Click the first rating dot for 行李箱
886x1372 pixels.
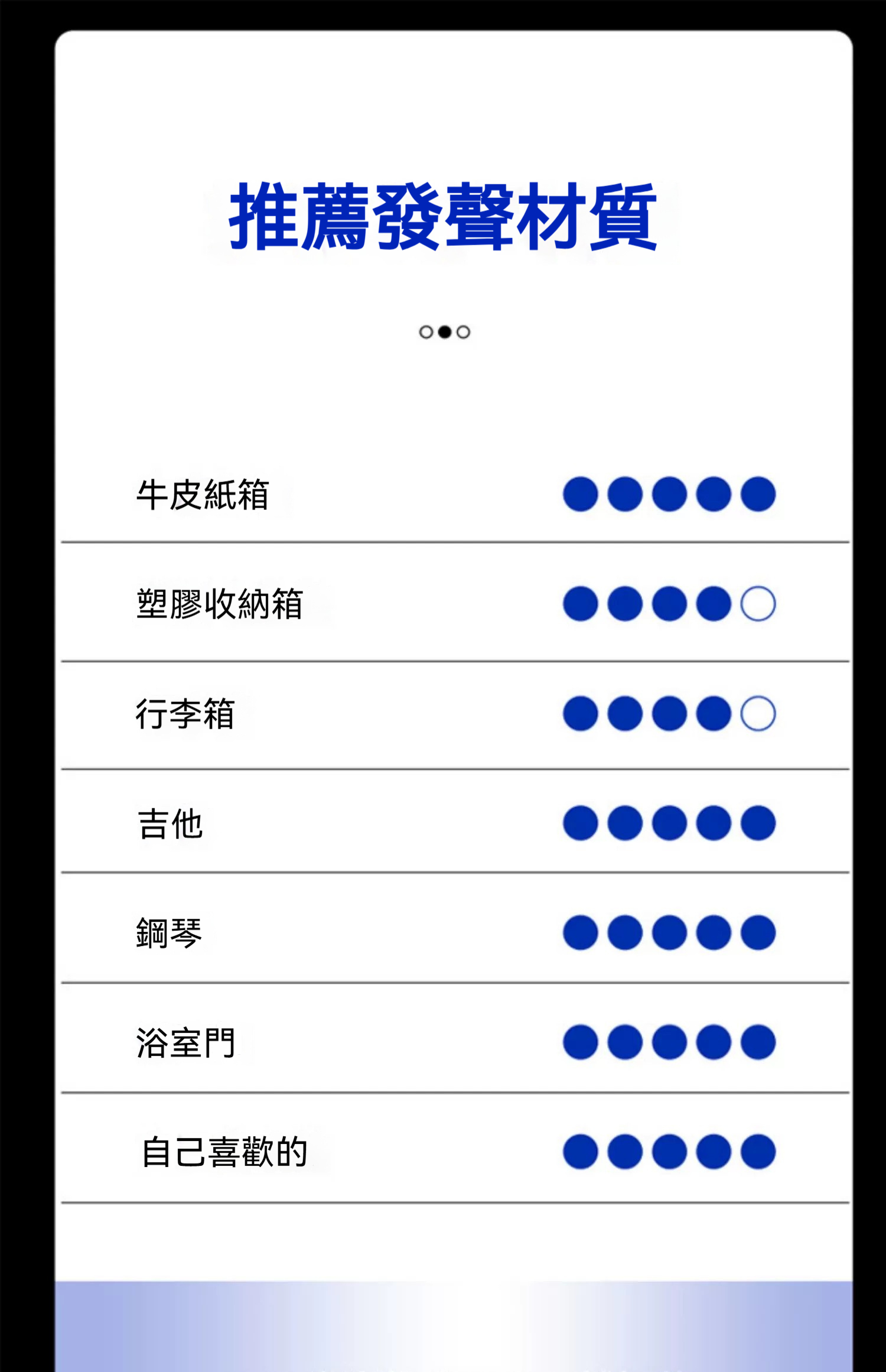(x=581, y=714)
